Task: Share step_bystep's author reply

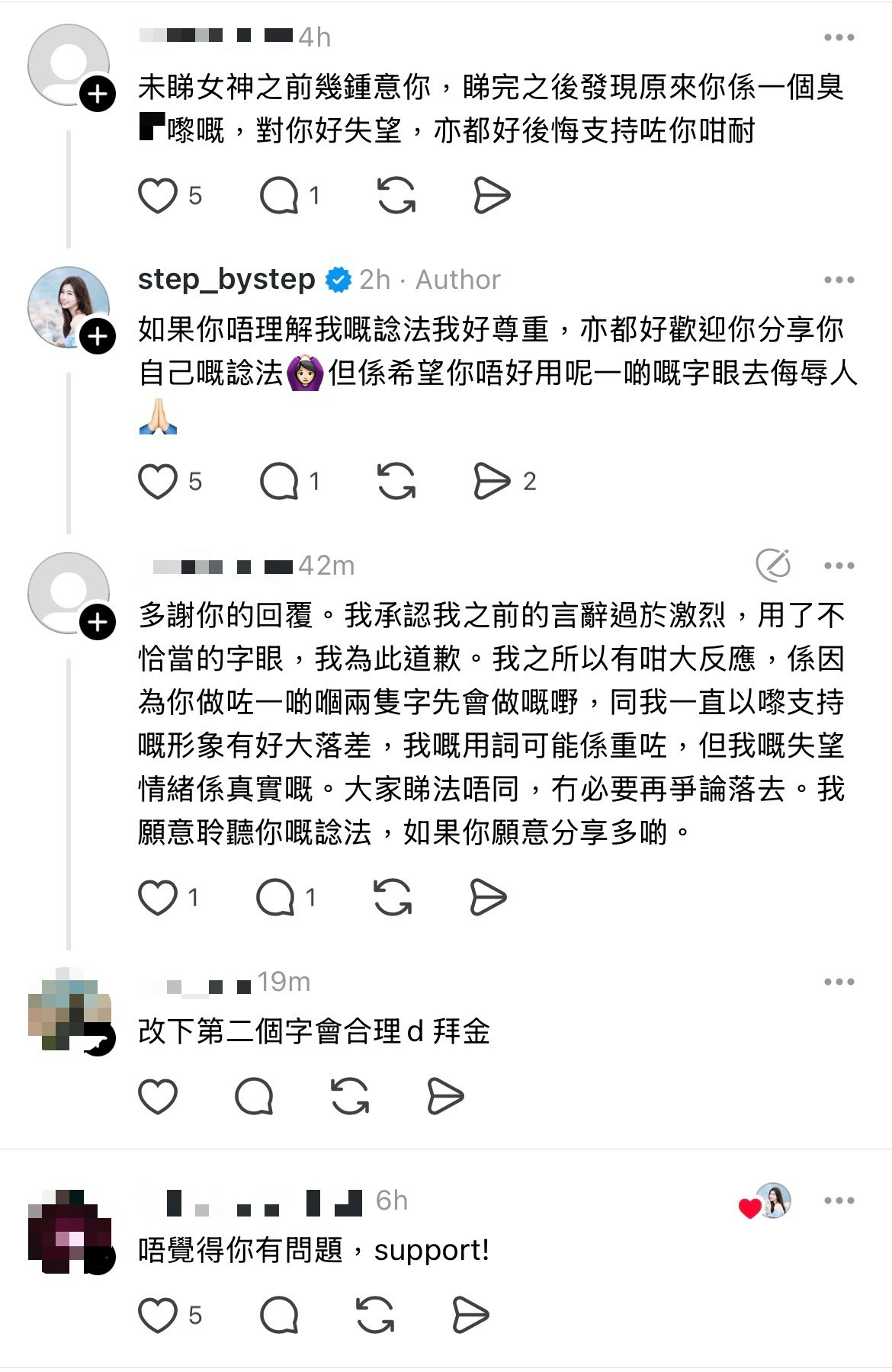Action: pos(492,482)
